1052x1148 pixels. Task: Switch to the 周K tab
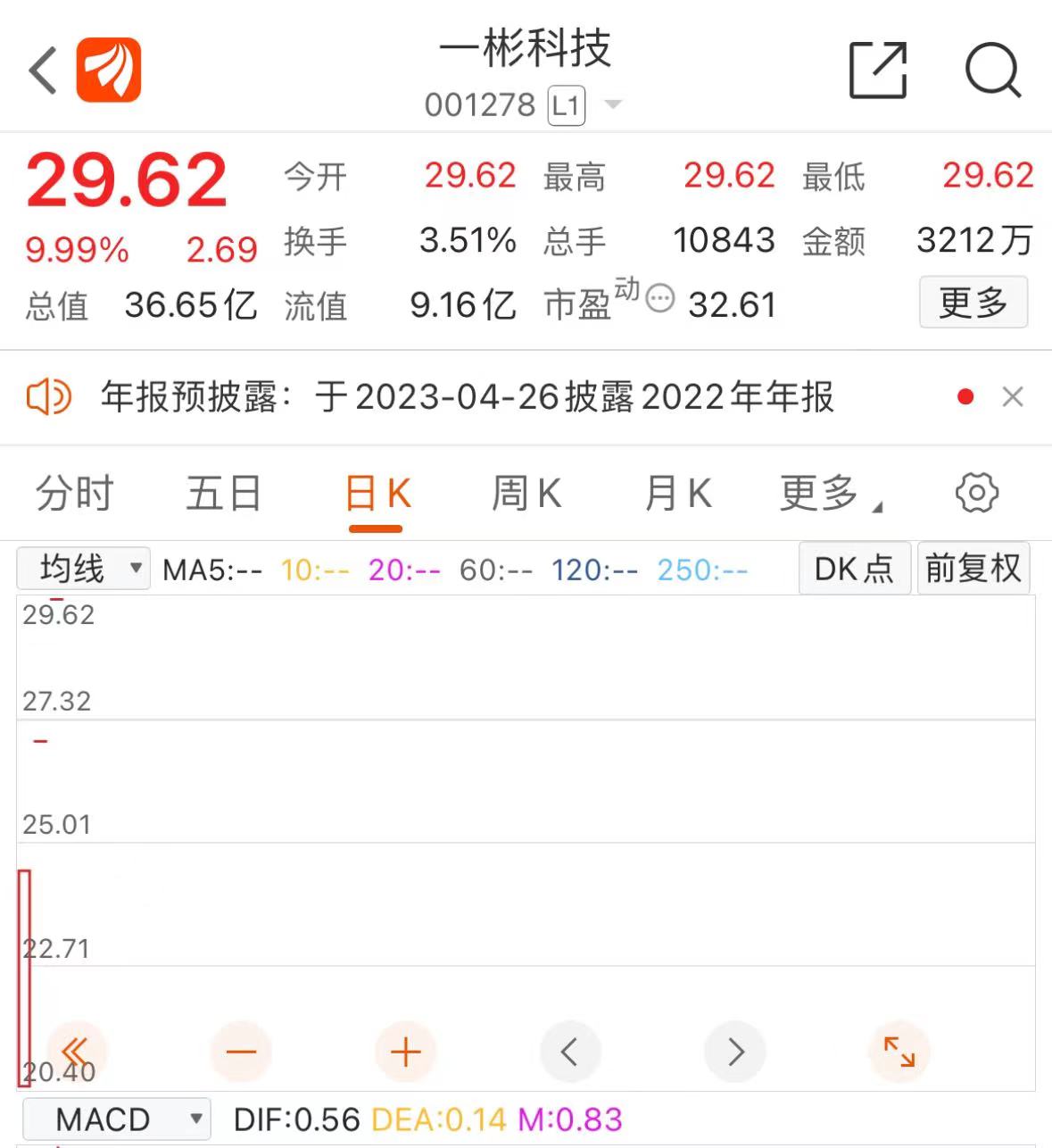click(526, 494)
